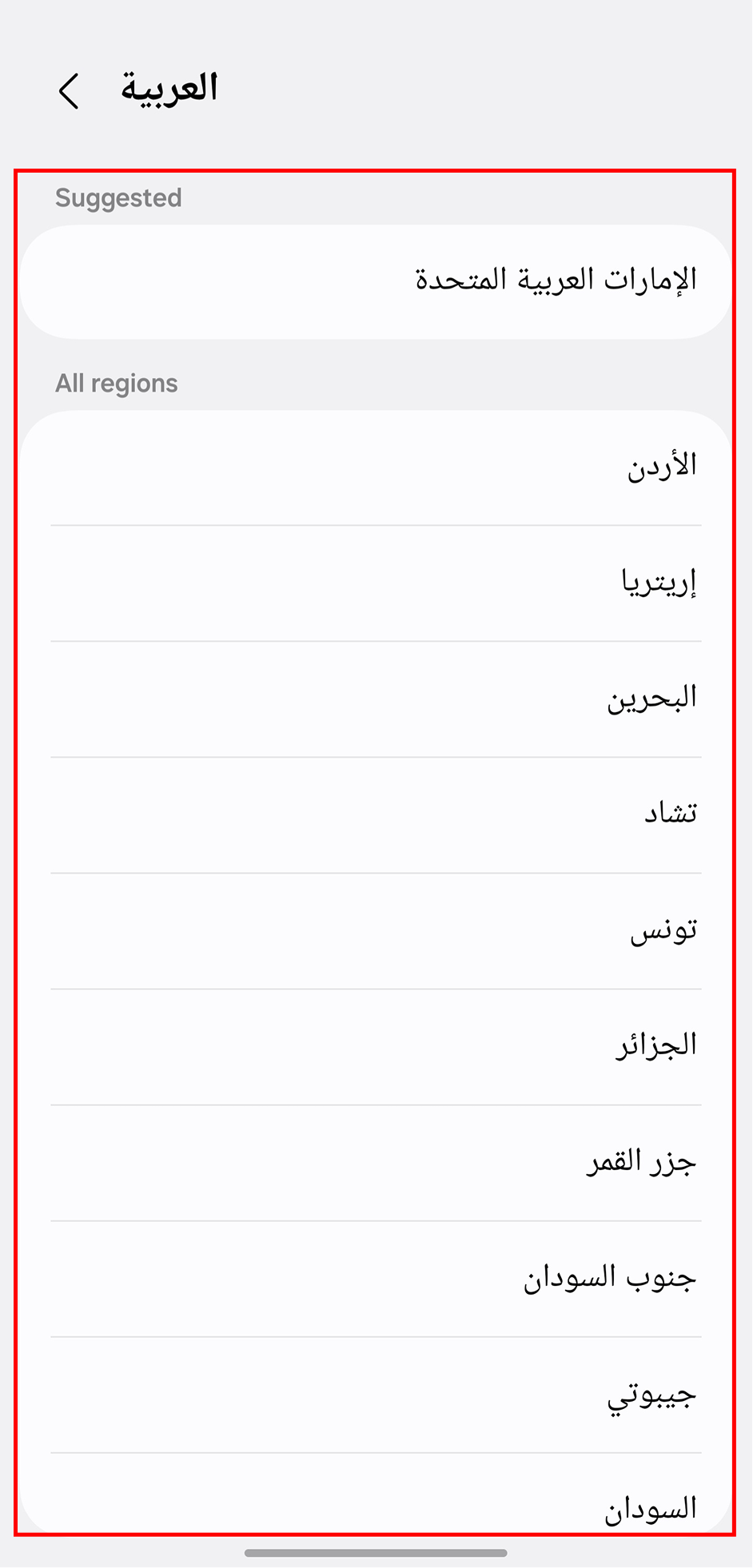Screen dimensions: 753x1568
Task: Choose الأردن from All regions list
Action: coord(659,465)
